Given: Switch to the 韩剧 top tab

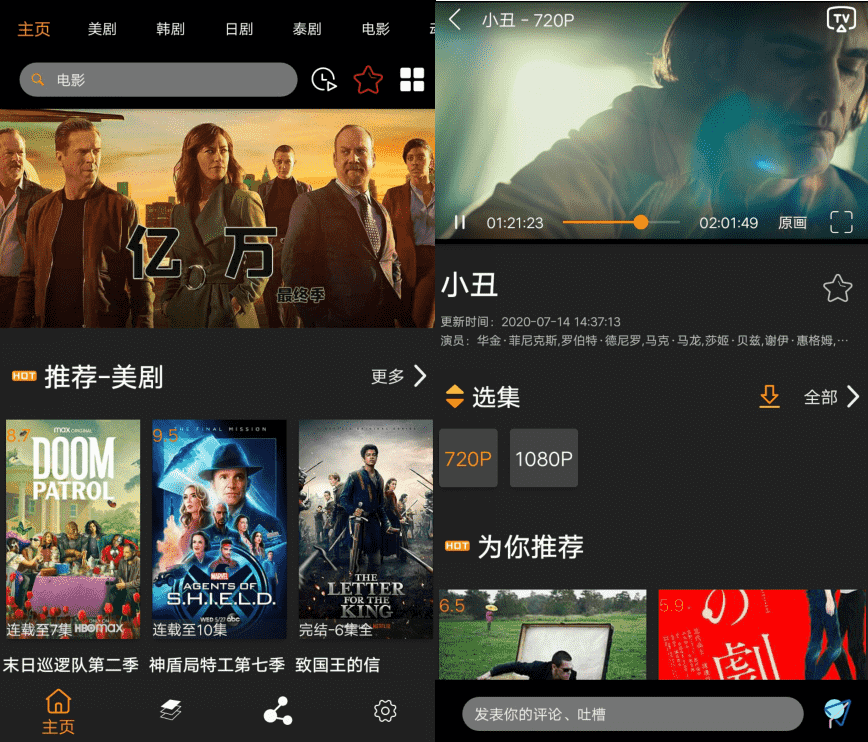Looking at the screenshot, I should pos(170,29).
